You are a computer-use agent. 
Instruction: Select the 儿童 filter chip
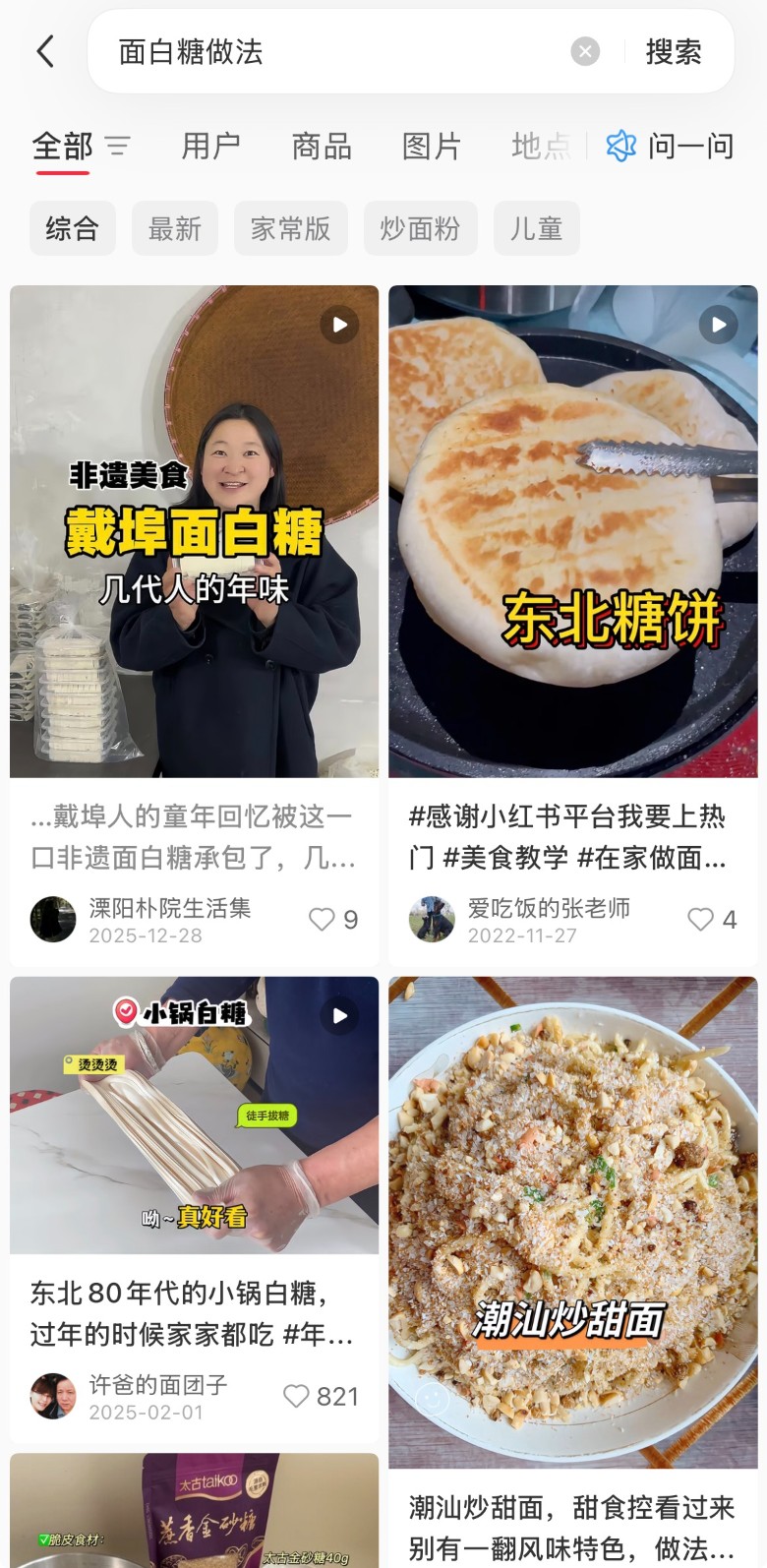click(536, 228)
